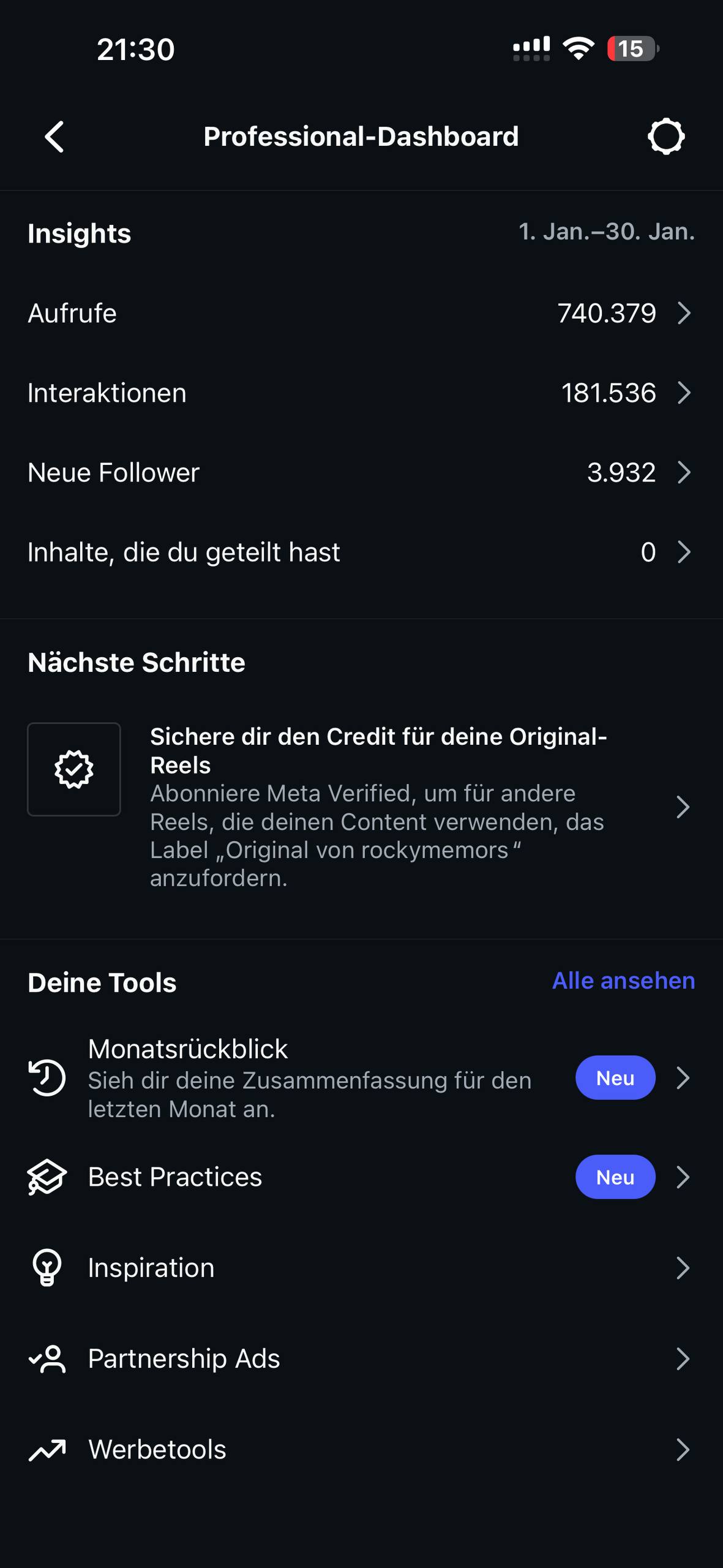Open Partnership Ads

361,1358
